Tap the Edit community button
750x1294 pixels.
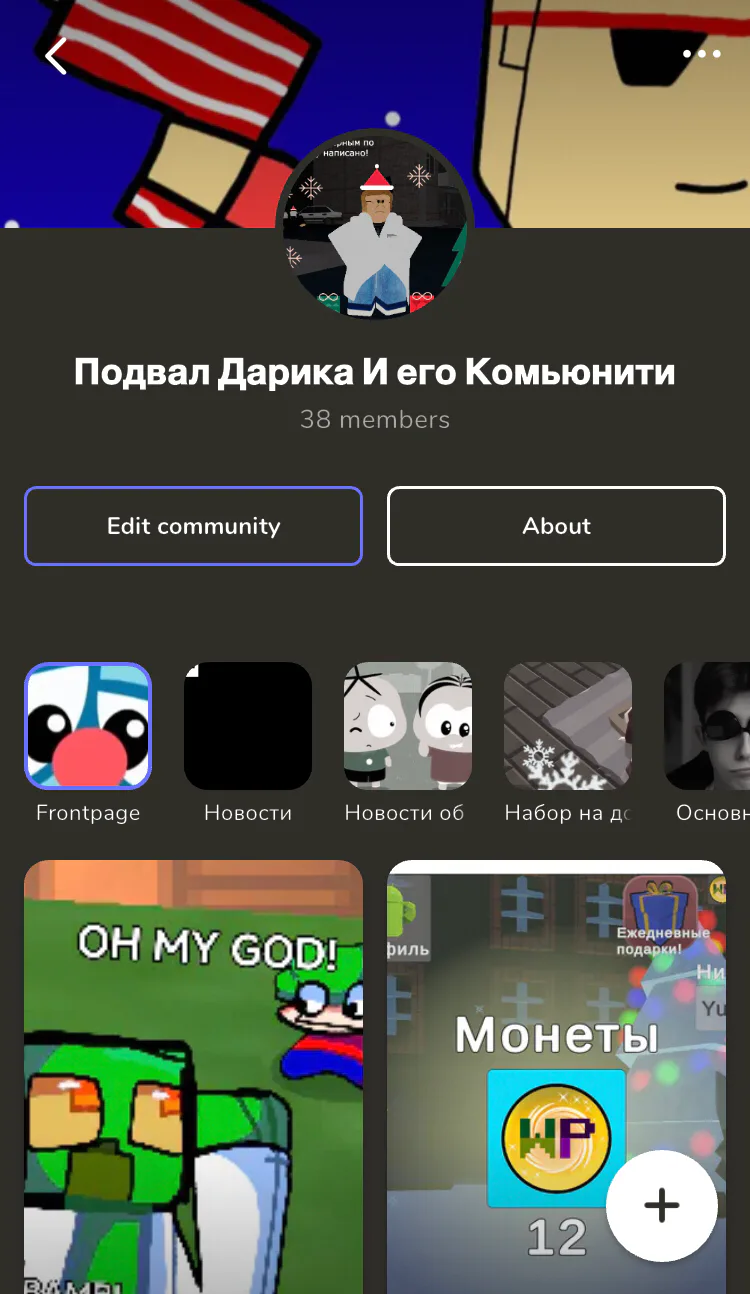[193, 526]
